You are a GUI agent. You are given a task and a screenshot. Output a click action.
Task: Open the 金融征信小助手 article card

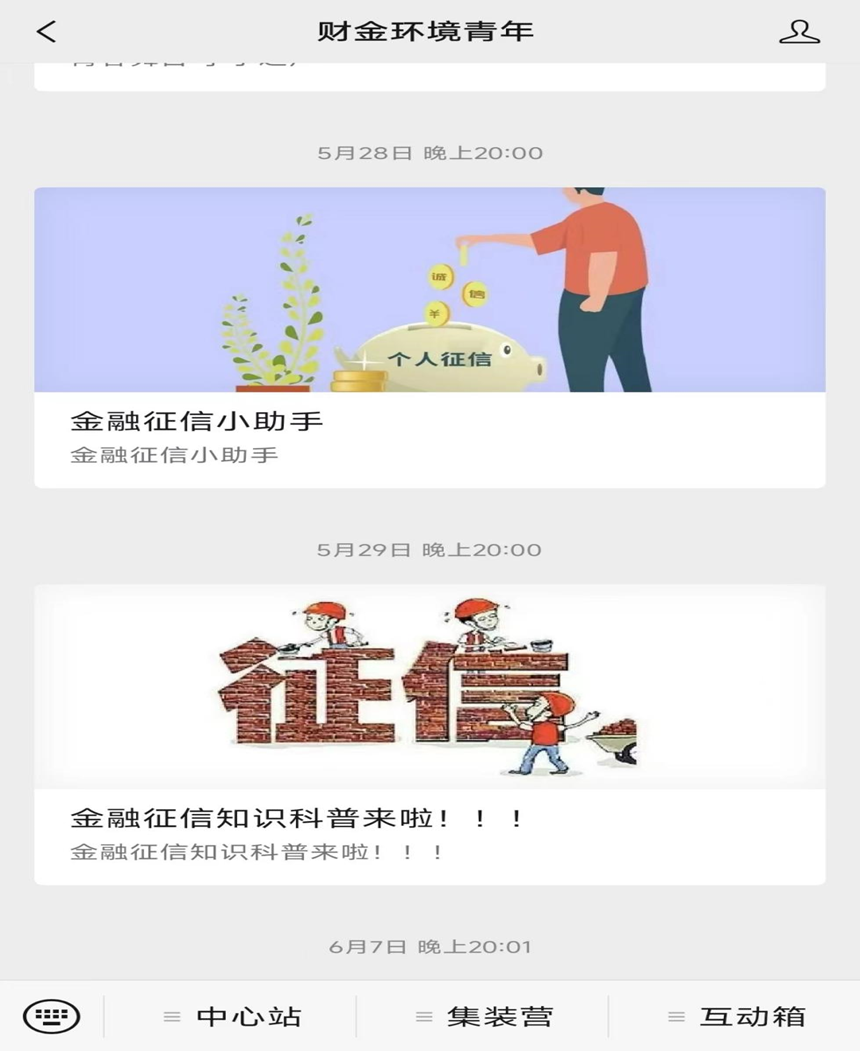pos(430,338)
